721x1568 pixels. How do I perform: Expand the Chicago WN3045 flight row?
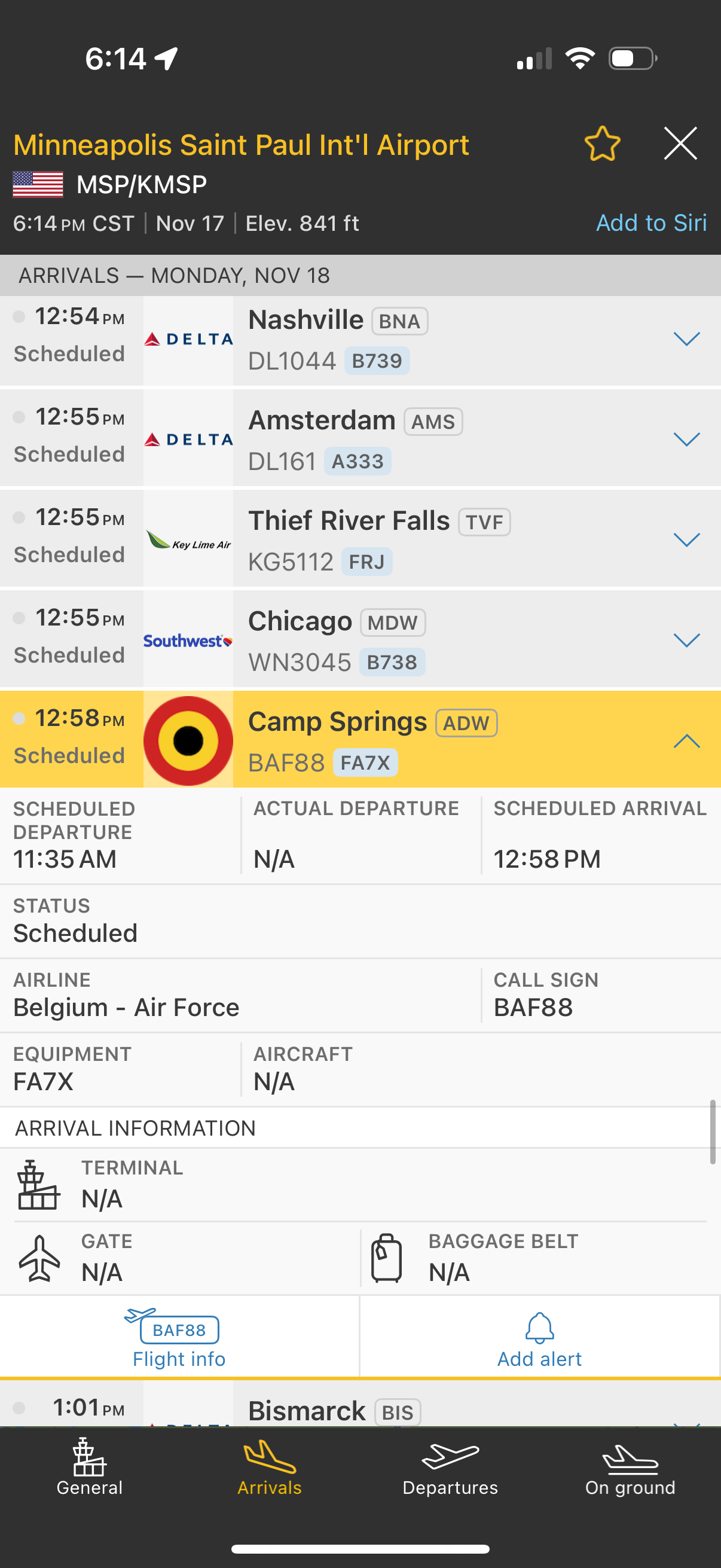click(686, 640)
